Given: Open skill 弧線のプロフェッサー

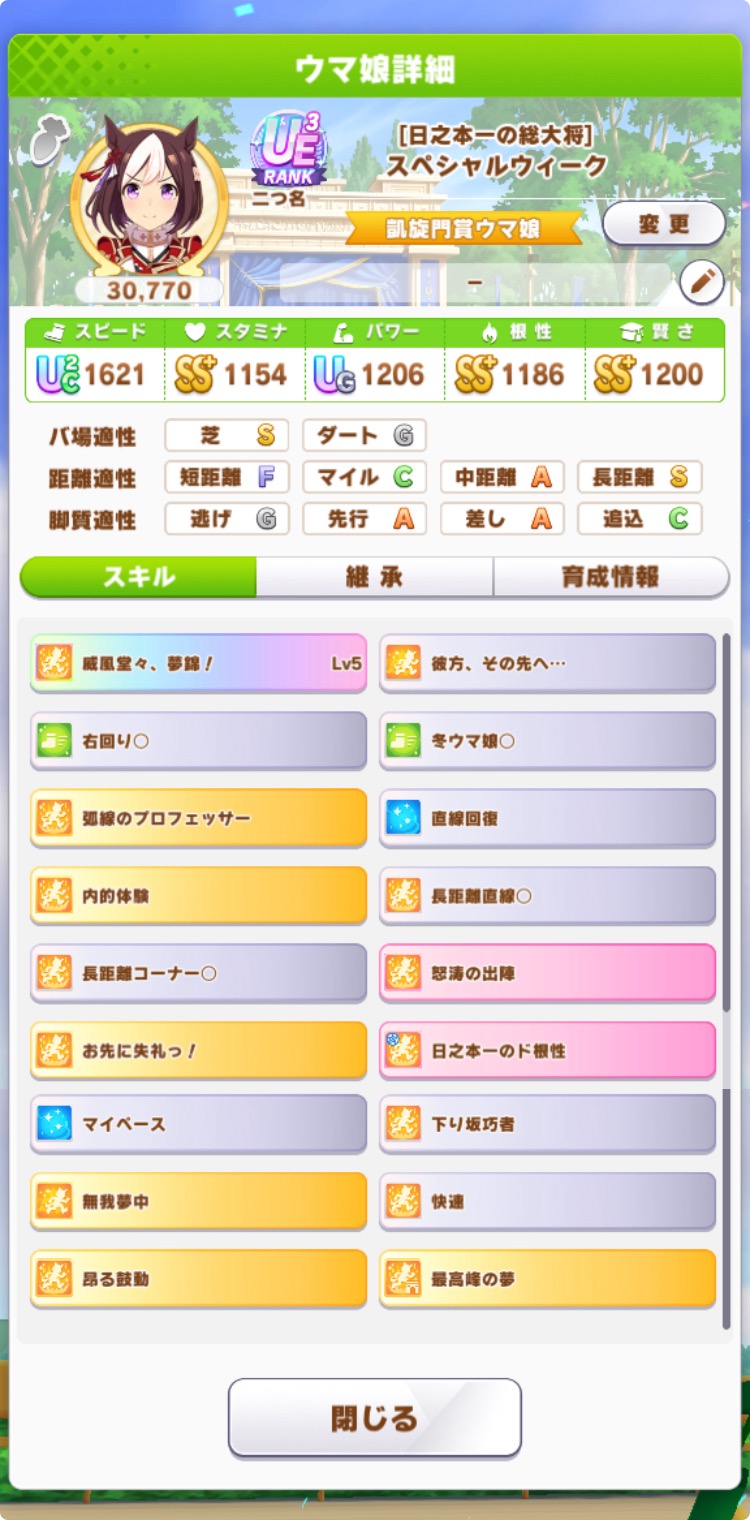Looking at the screenshot, I should (x=198, y=818).
